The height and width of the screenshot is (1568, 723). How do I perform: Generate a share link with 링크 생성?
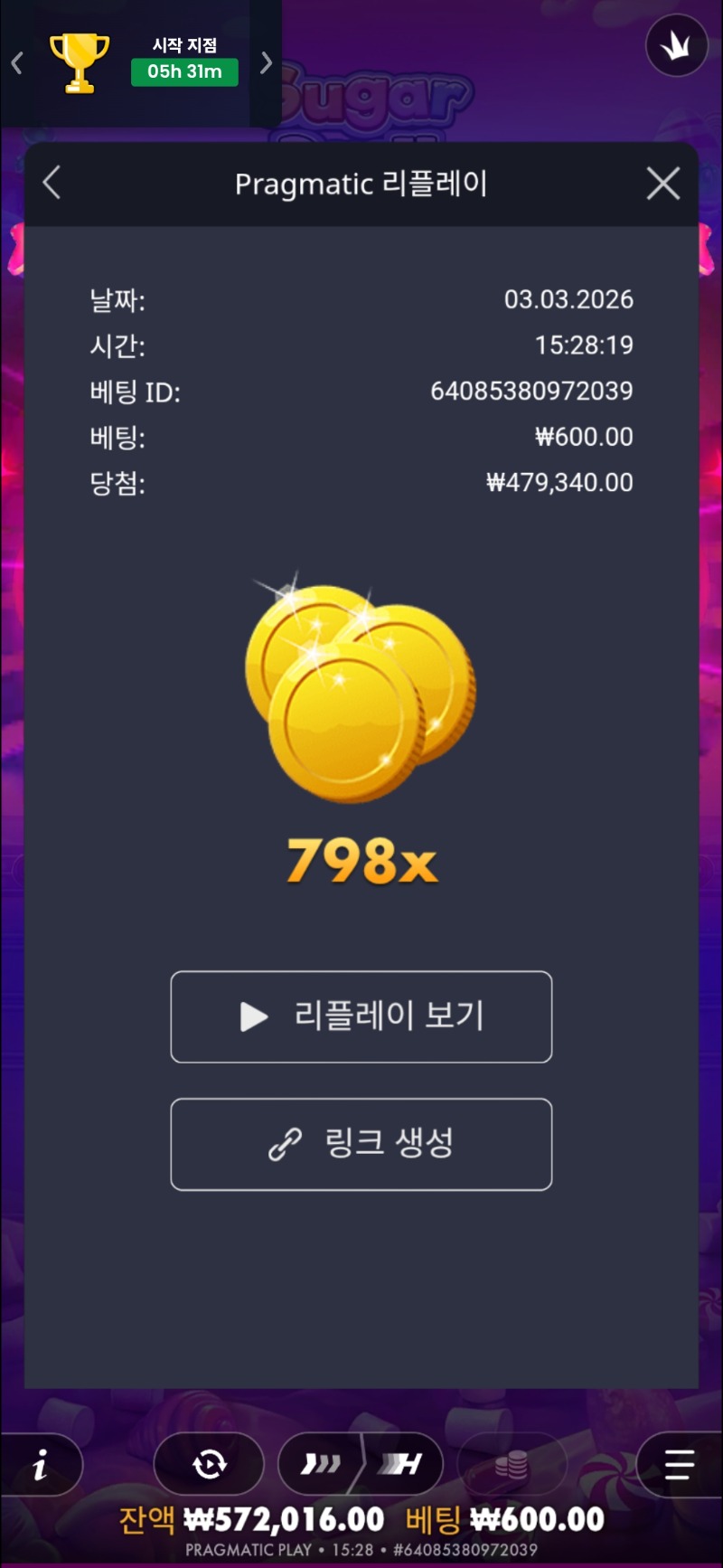(x=361, y=1144)
